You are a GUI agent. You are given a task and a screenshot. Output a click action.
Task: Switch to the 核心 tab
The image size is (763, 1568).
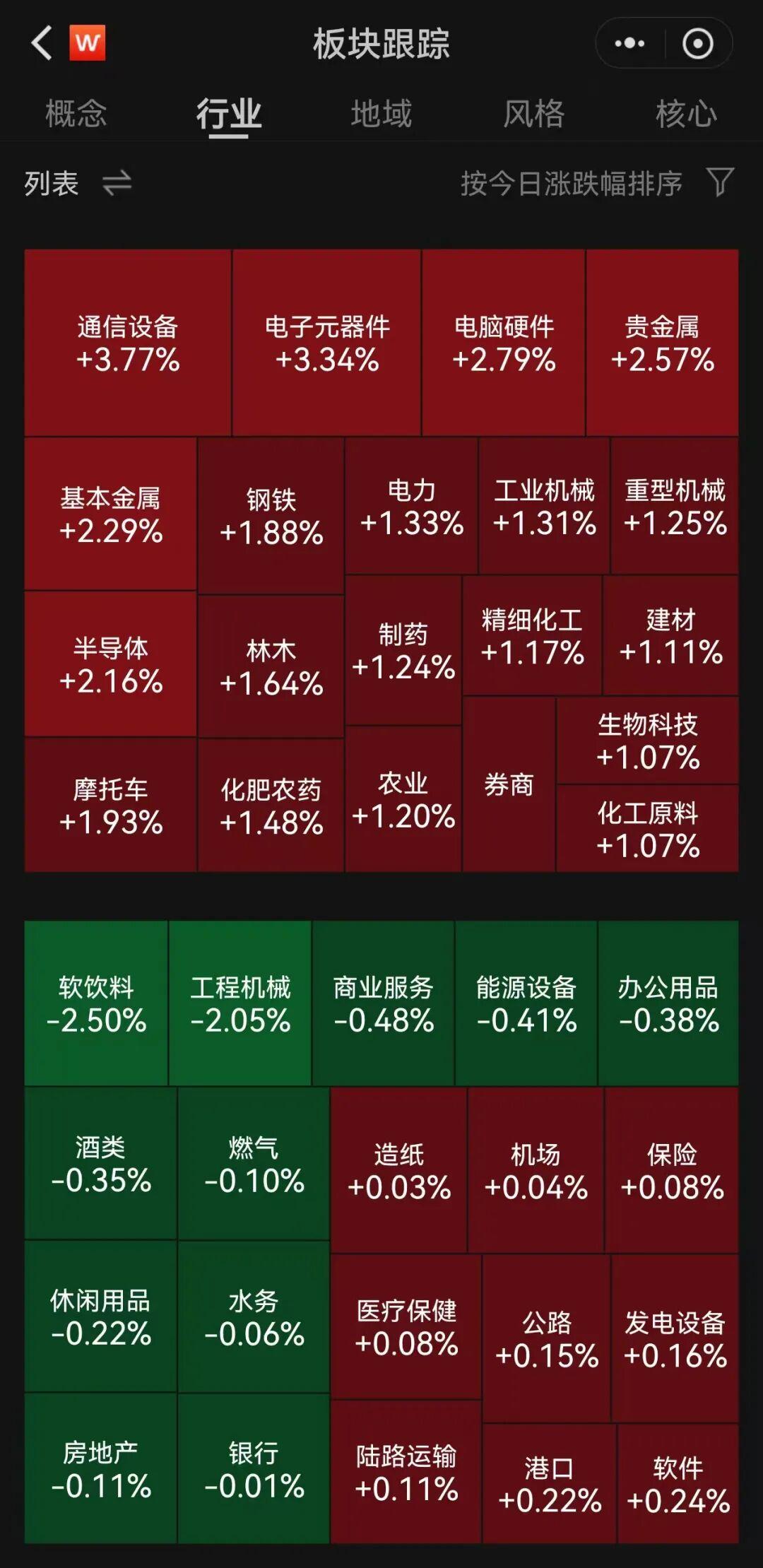tap(685, 114)
